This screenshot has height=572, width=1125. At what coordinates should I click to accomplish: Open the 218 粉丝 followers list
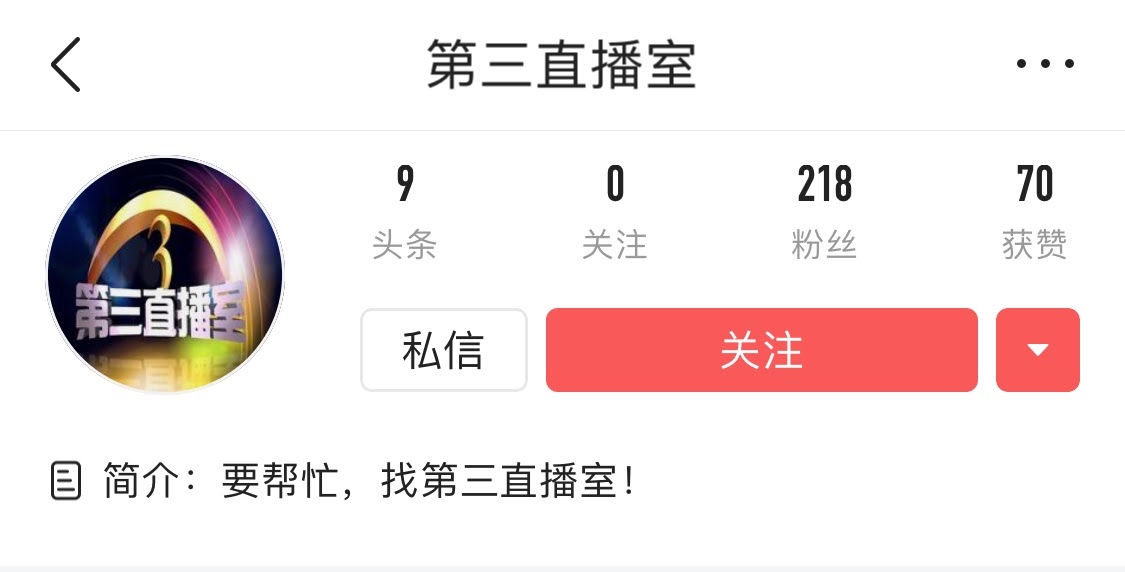pyautogui.click(x=824, y=212)
